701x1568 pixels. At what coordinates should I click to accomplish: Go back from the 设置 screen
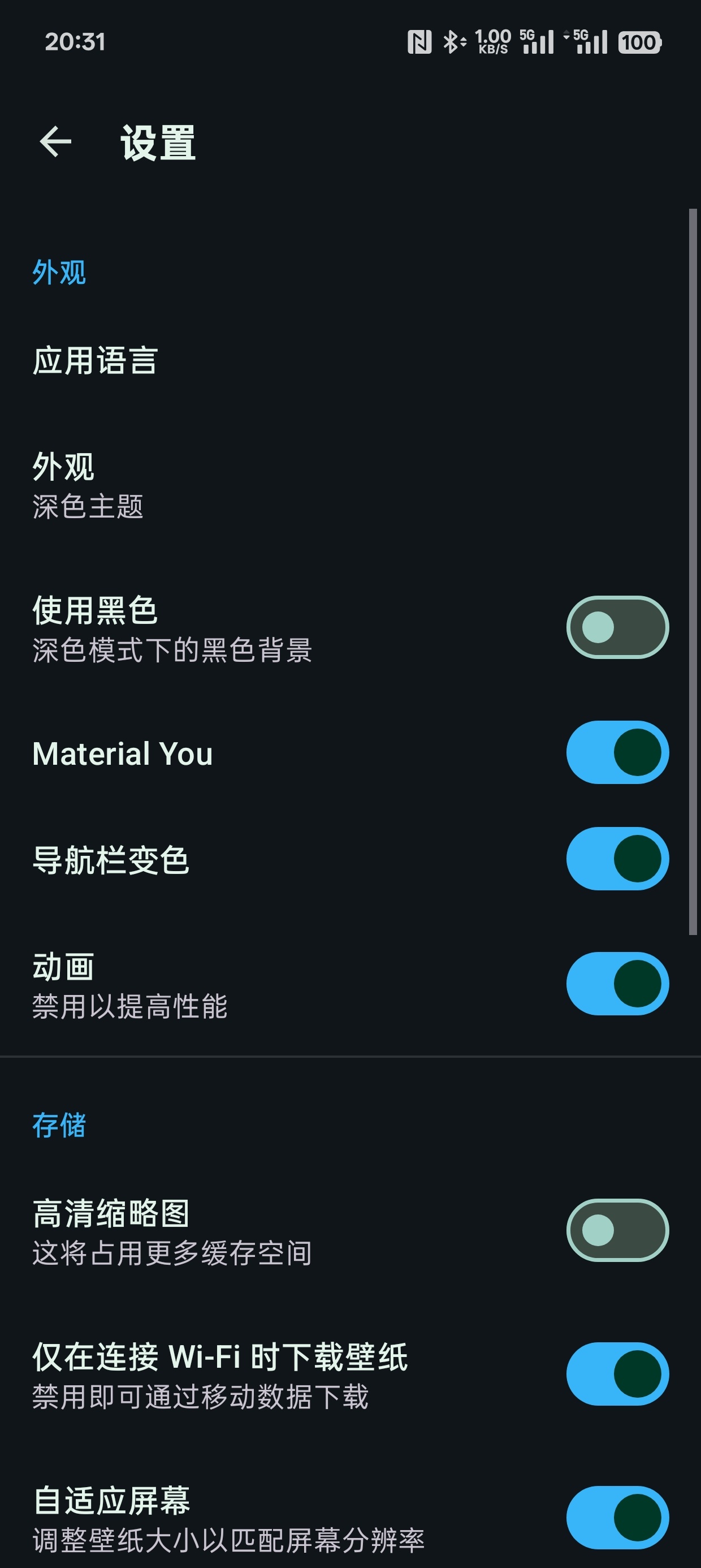(x=55, y=142)
